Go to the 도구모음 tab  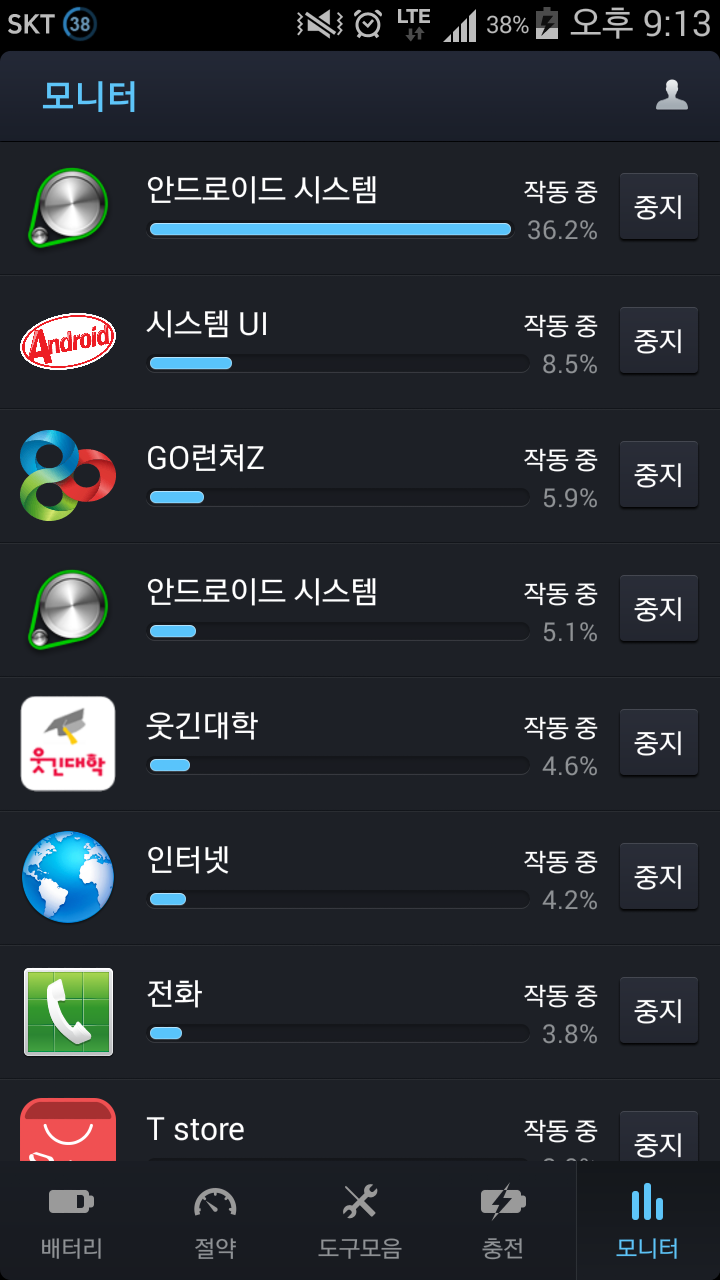360,1221
